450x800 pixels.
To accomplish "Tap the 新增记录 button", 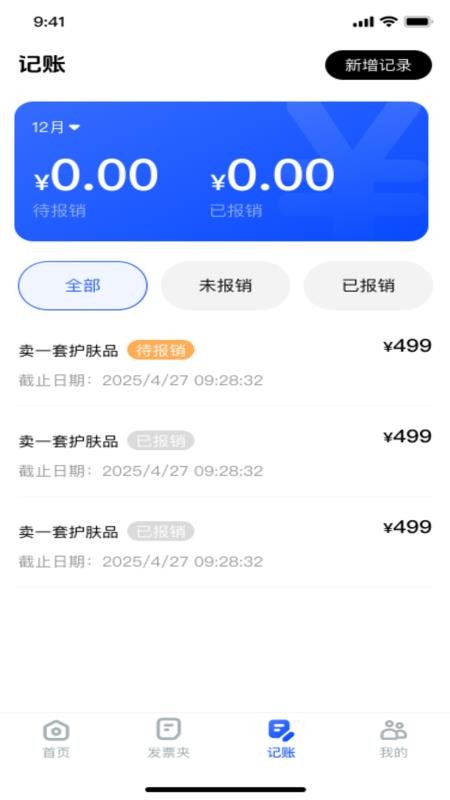I will [378, 65].
